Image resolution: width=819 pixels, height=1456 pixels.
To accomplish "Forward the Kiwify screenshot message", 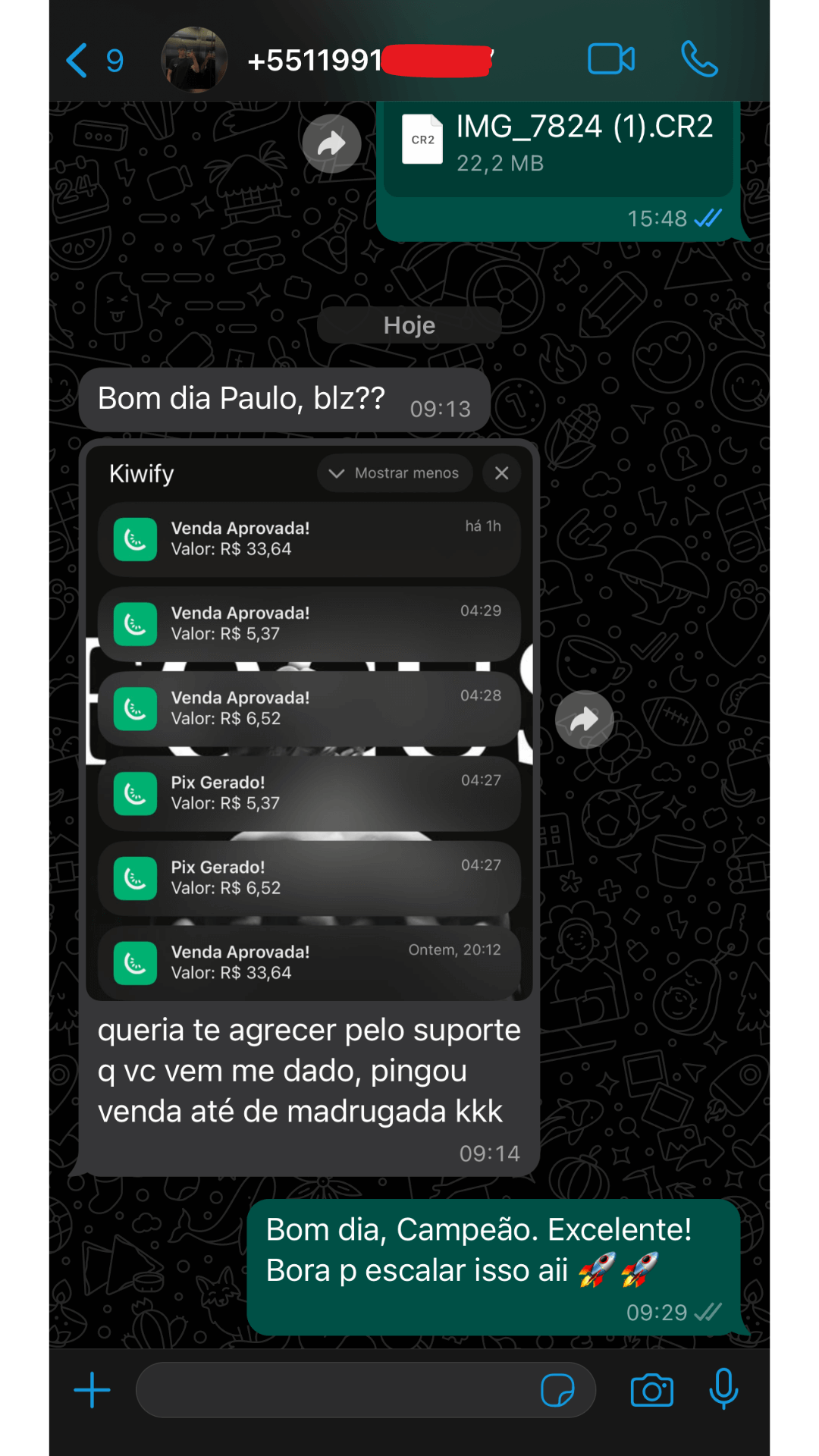I will pyautogui.click(x=584, y=720).
